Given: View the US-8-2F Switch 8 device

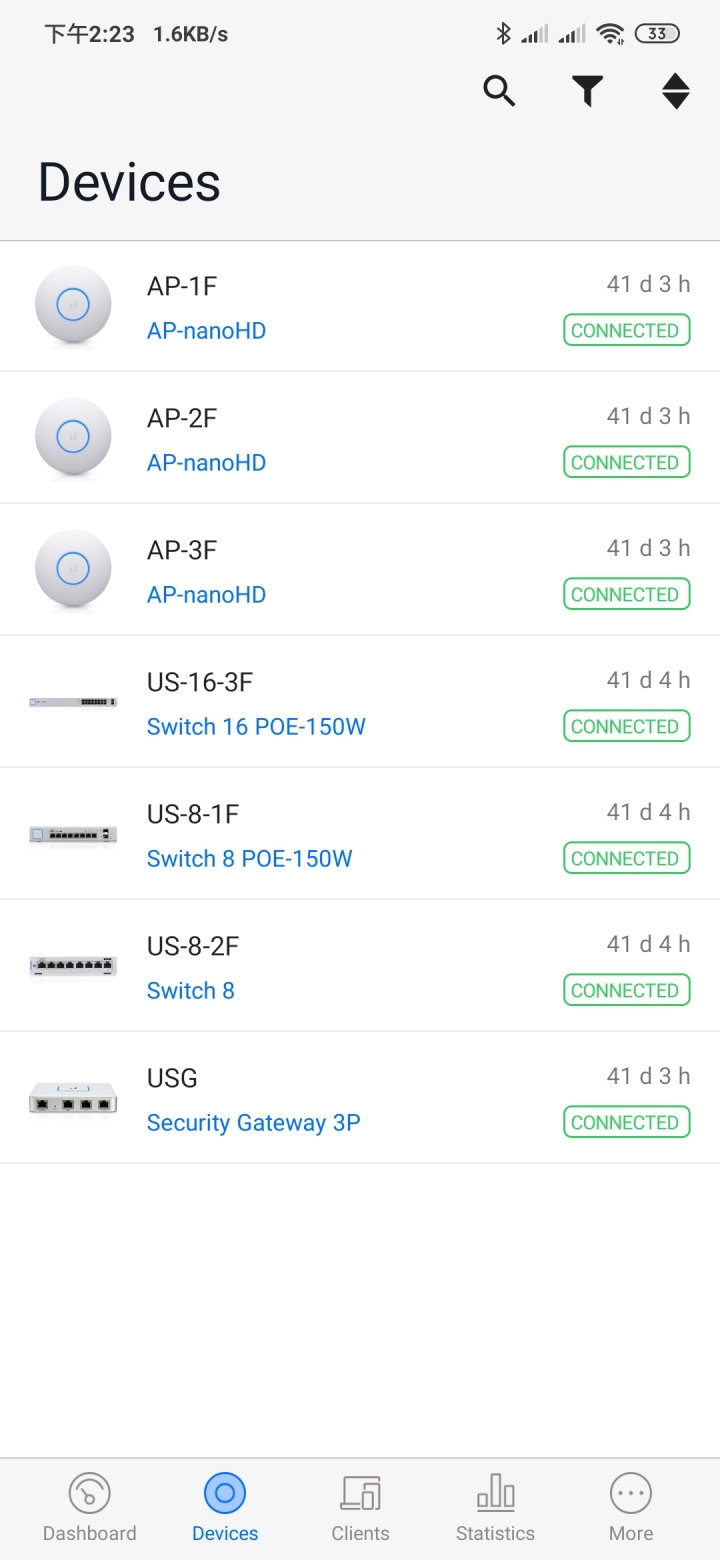Looking at the screenshot, I should click(x=360, y=966).
